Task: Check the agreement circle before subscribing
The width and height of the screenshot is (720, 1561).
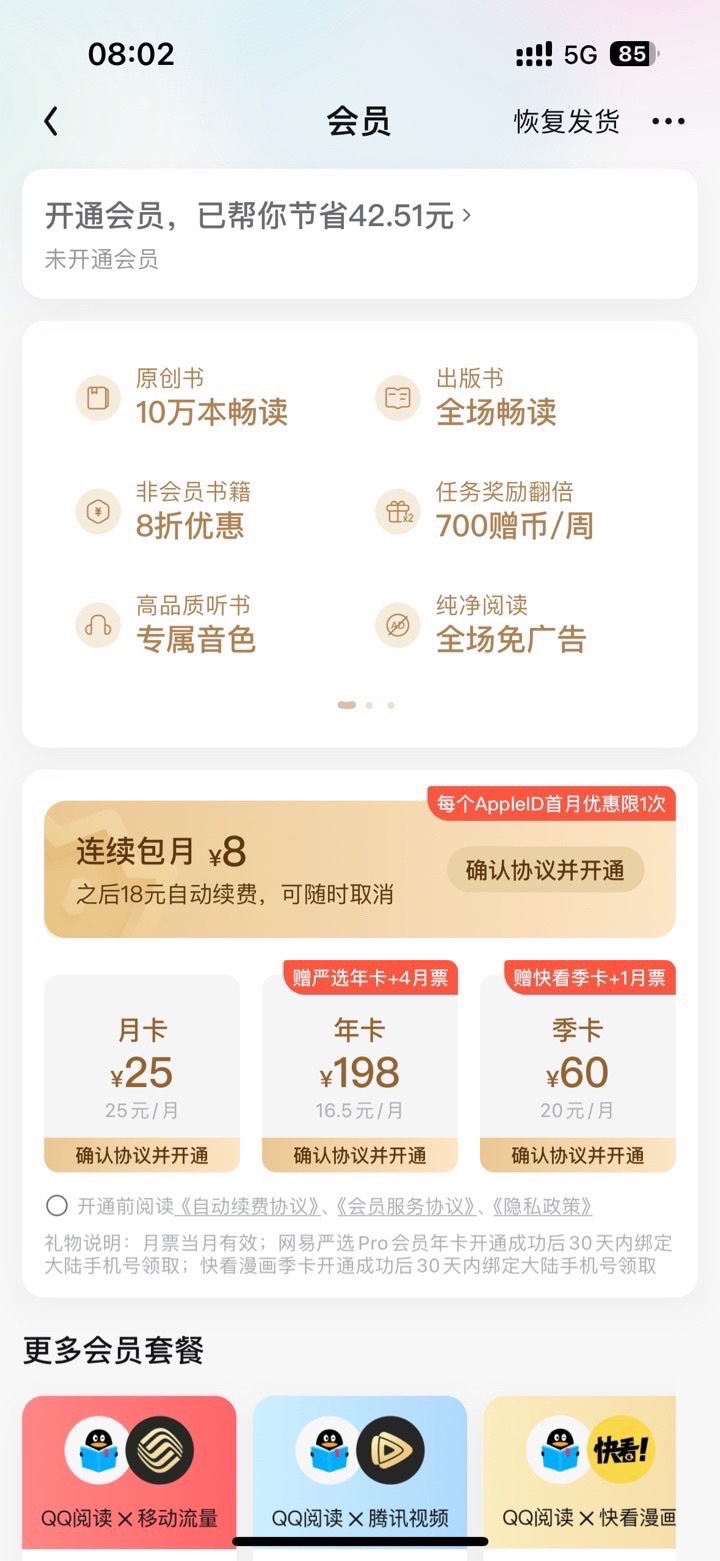Action: [x=57, y=1206]
